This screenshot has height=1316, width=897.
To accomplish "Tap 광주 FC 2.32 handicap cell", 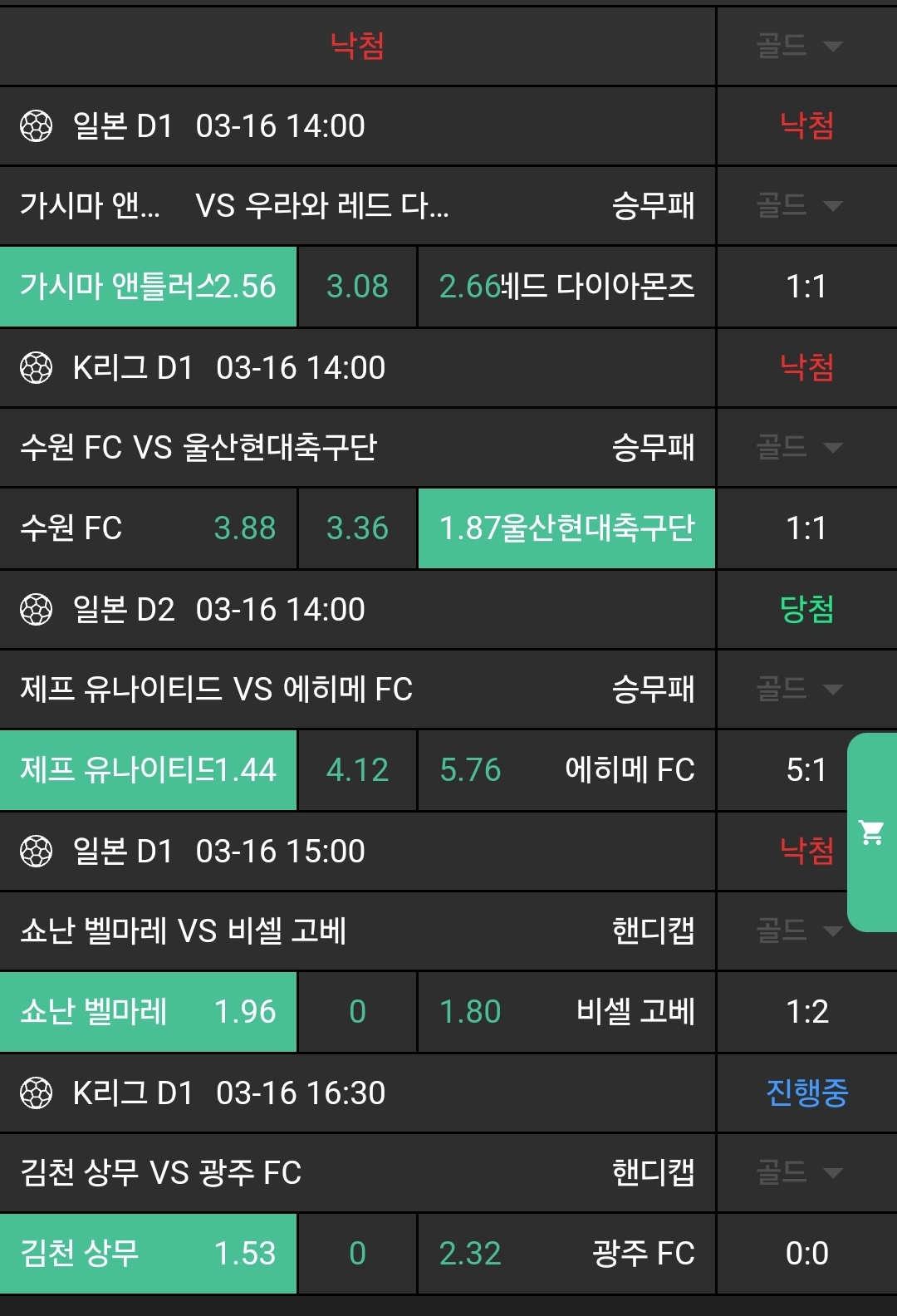I will coord(566,1254).
